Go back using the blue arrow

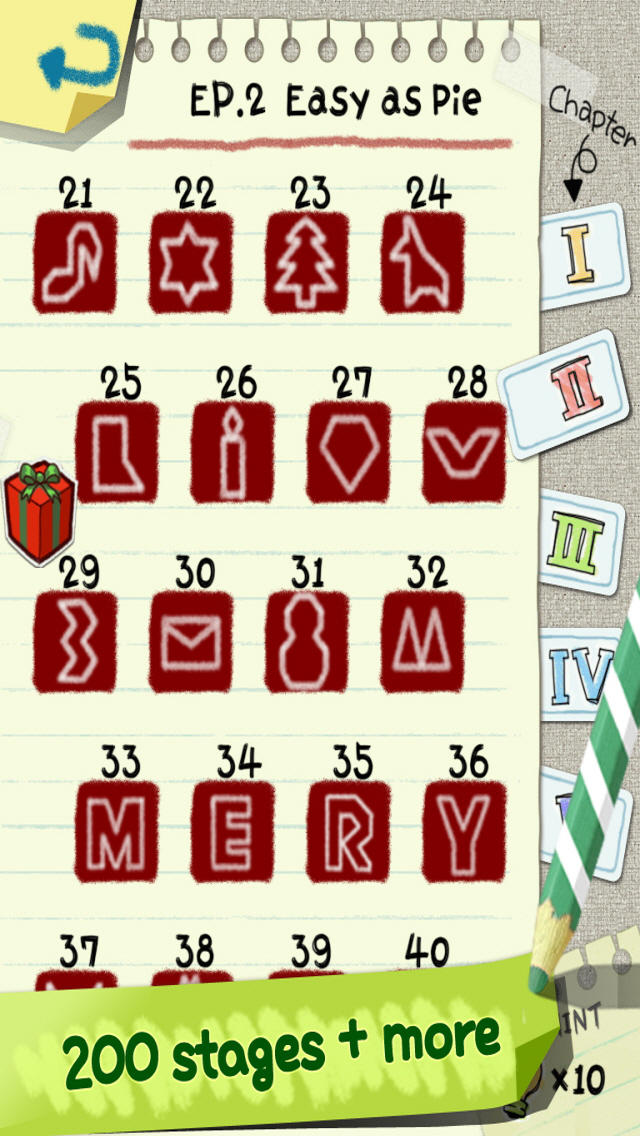[76, 54]
